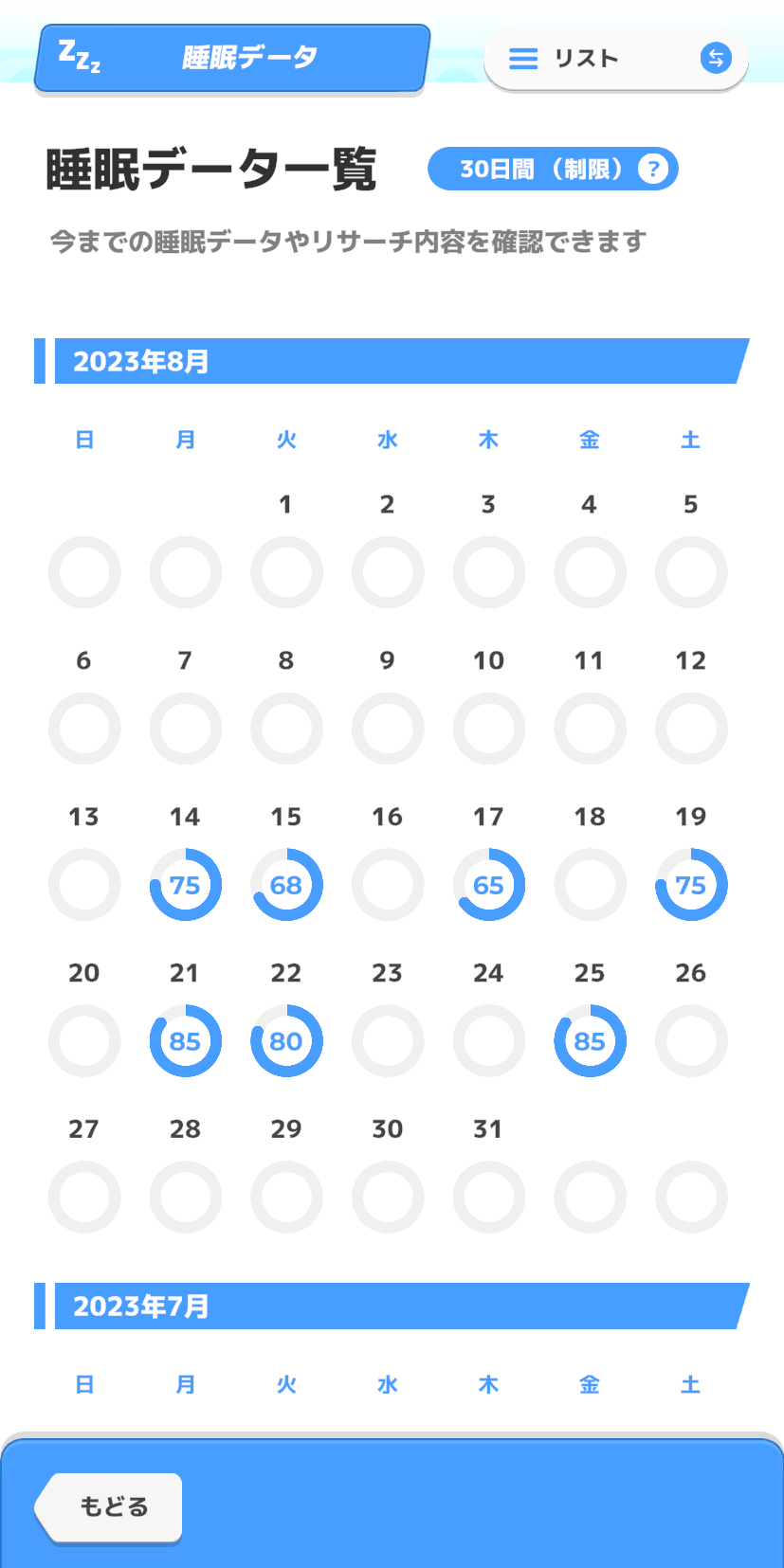Open August 14 sleep data scored 75

185,885
